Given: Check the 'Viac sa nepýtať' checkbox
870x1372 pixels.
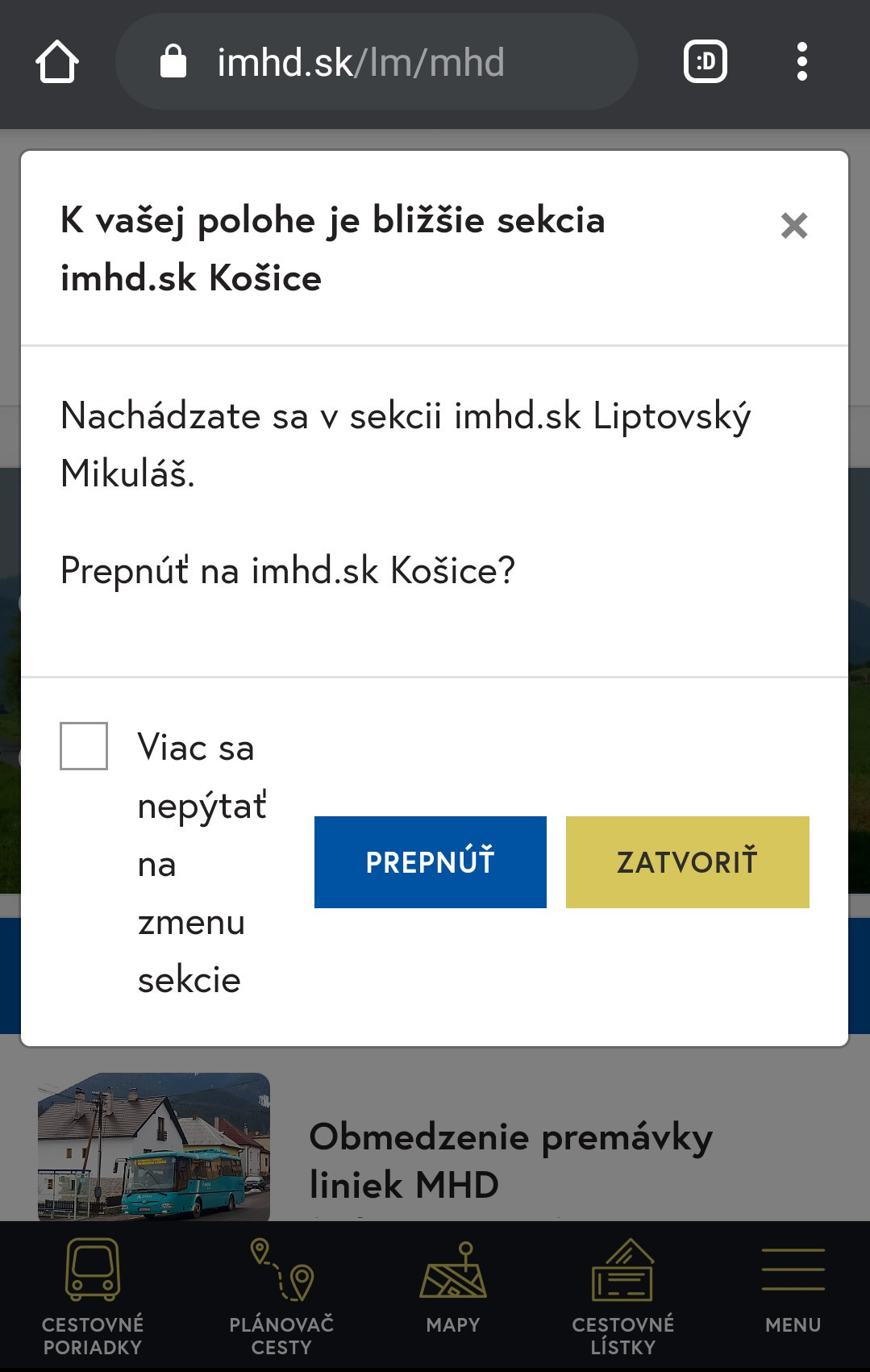Looking at the screenshot, I should pos(84,746).
